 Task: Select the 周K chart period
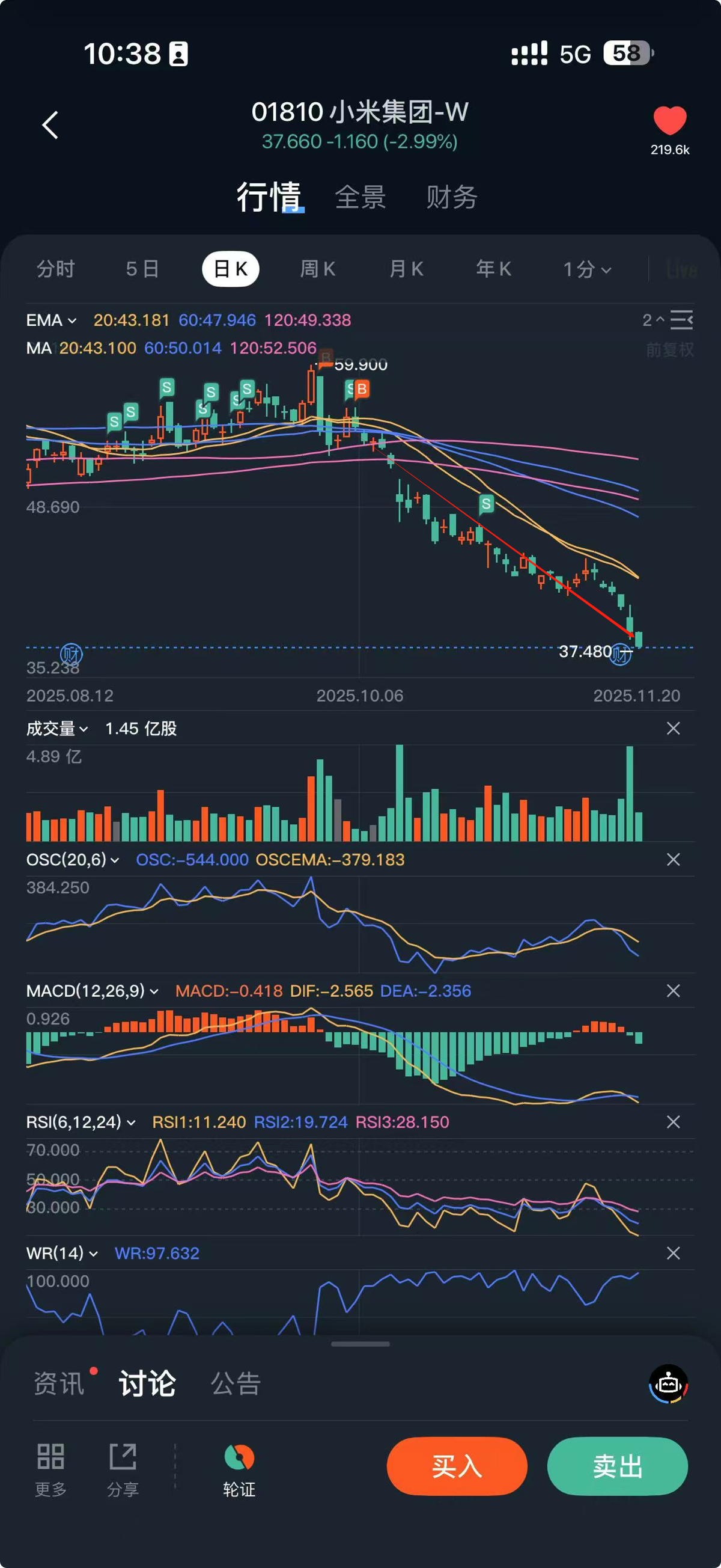click(318, 268)
